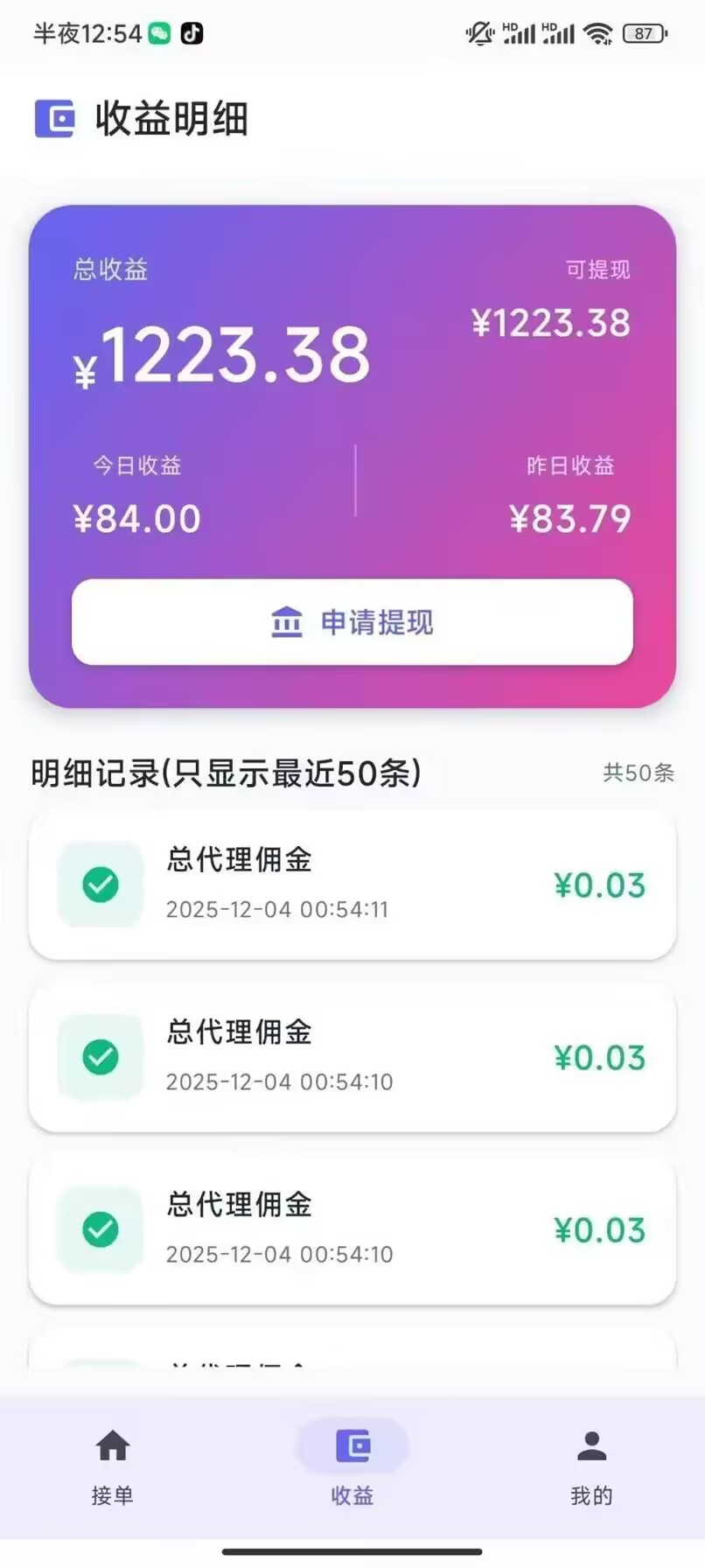Image resolution: width=705 pixels, height=1568 pixels.
Task: Tap the bank icon inside the 申请提现 button
Action: tap(289, 622)
